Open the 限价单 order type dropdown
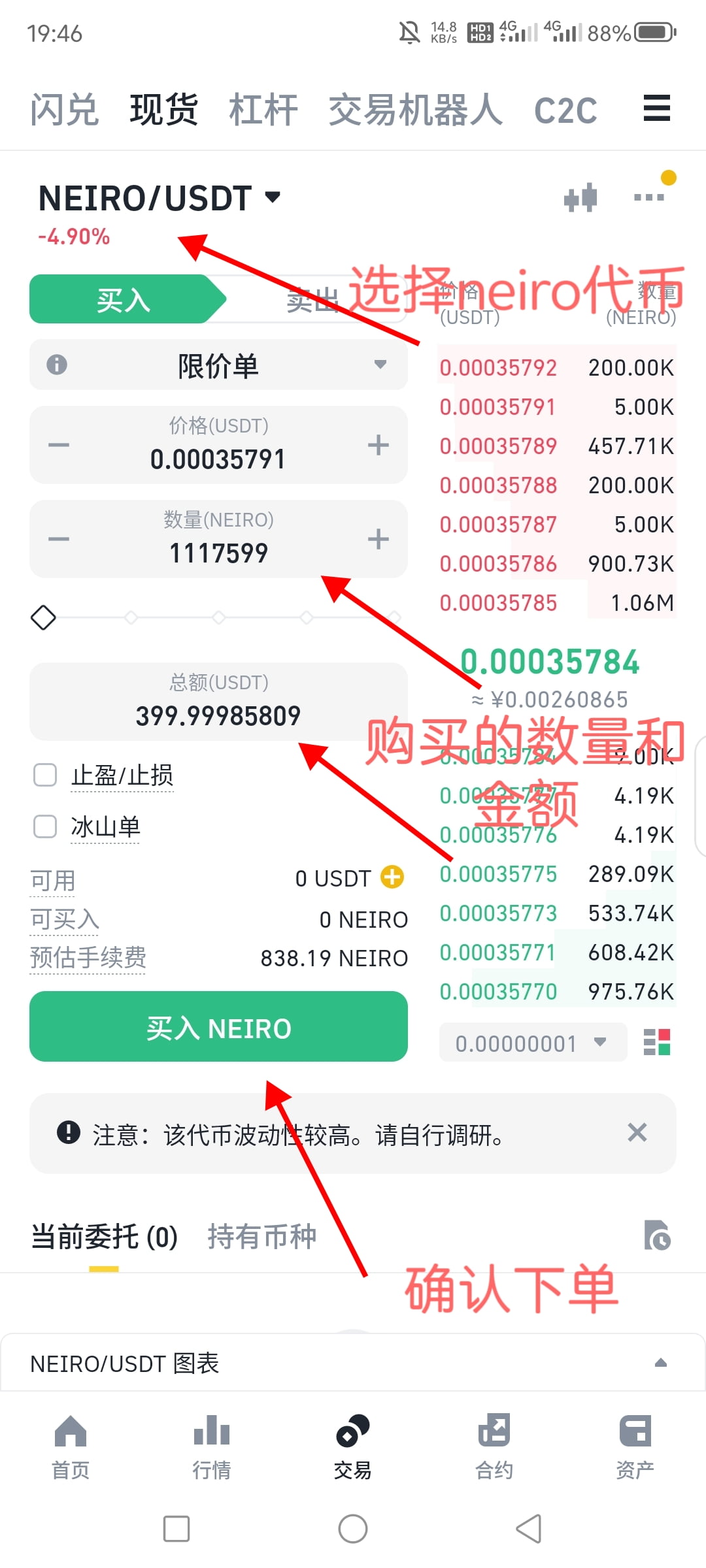 click(218, 365)
